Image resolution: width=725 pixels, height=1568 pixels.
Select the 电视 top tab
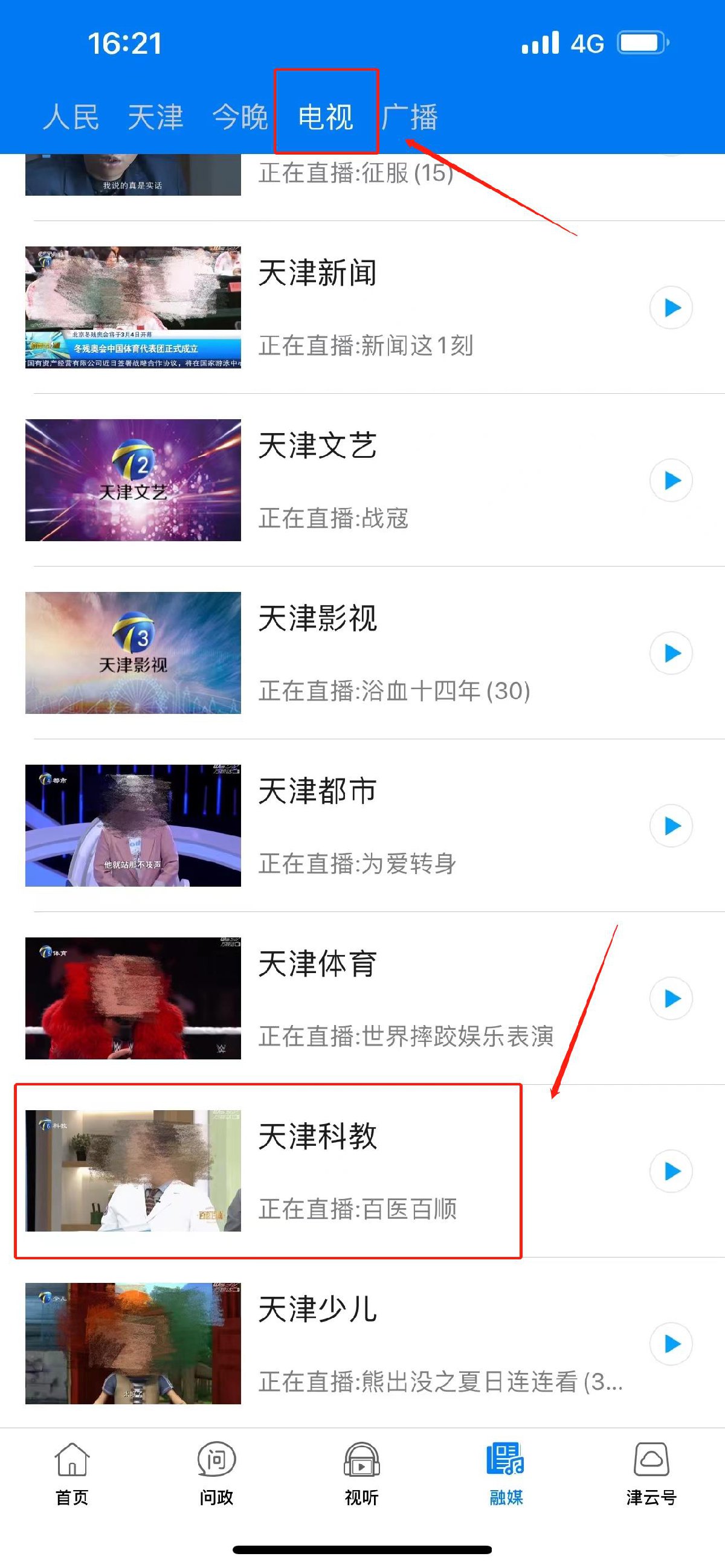coord(325,117)
